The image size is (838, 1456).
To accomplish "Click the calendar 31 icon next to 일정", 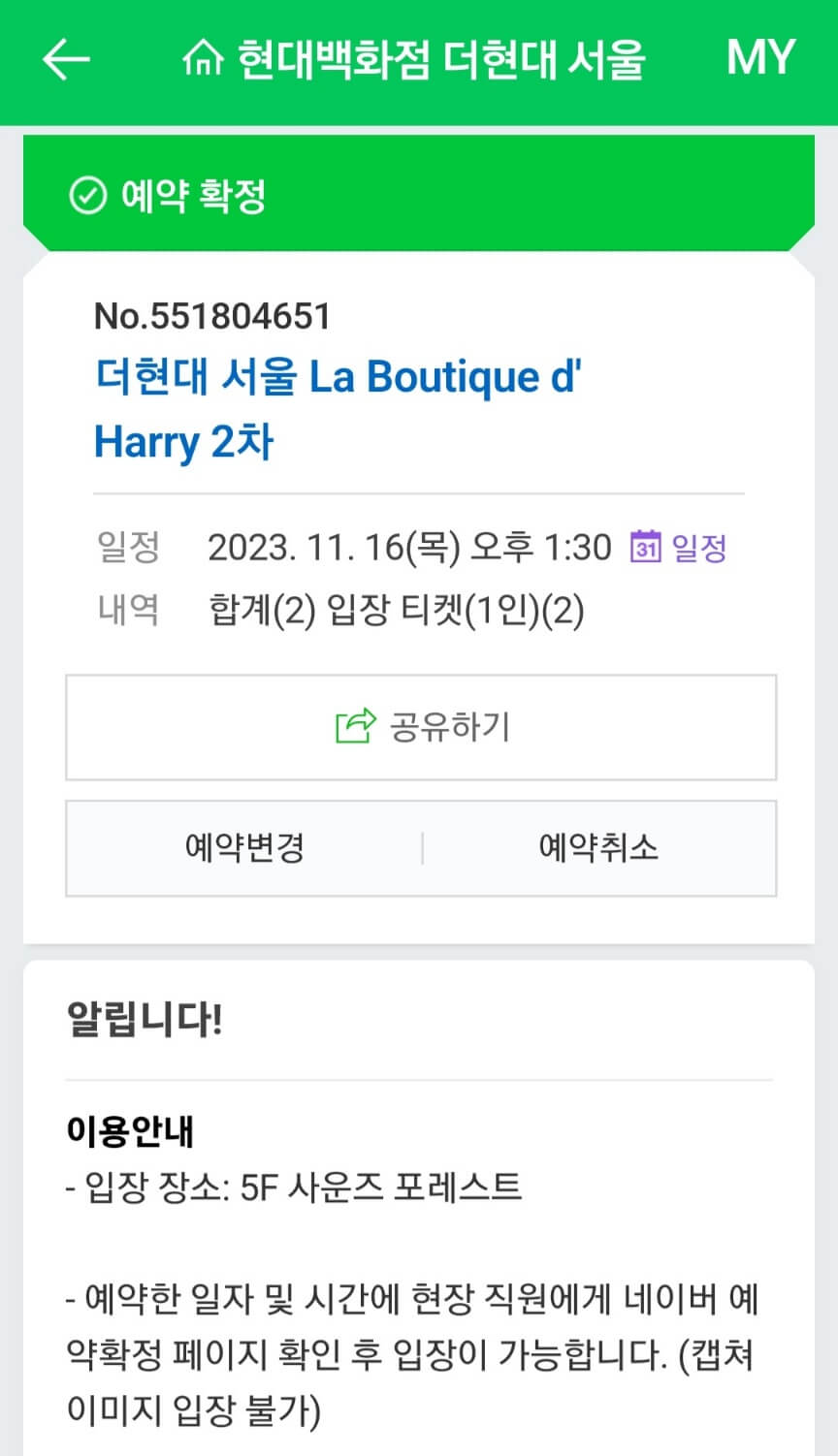I will click(648, 547).
